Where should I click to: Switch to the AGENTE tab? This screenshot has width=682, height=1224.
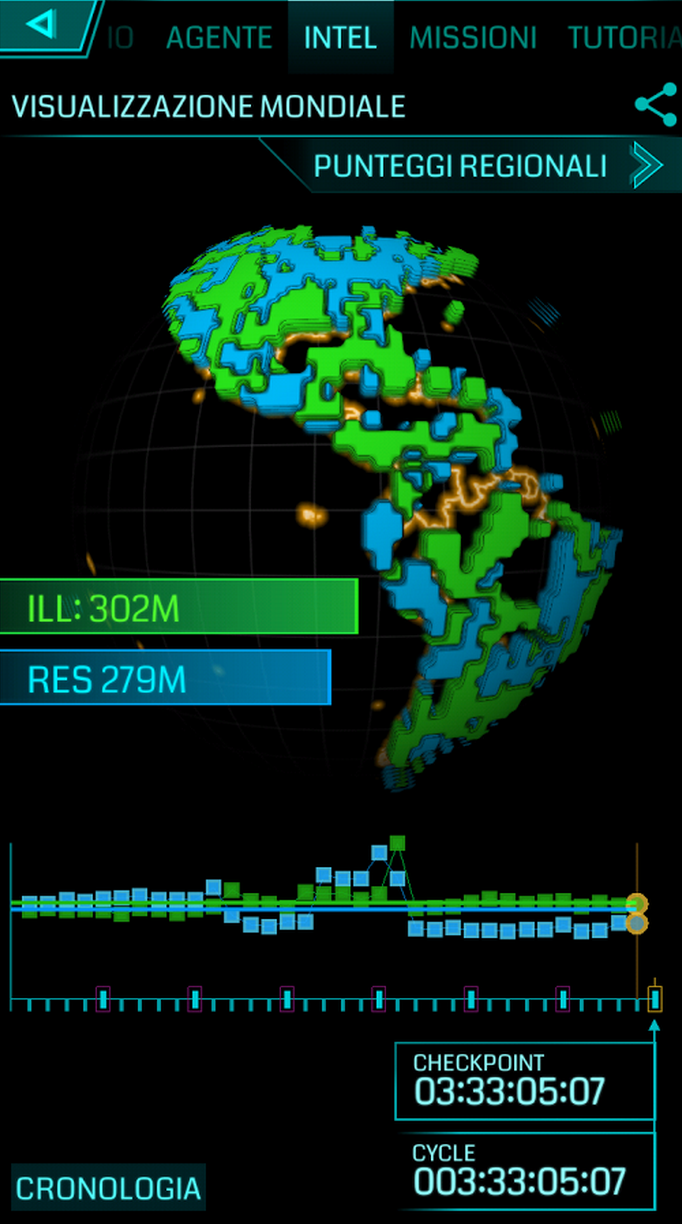tap(219, 38)
